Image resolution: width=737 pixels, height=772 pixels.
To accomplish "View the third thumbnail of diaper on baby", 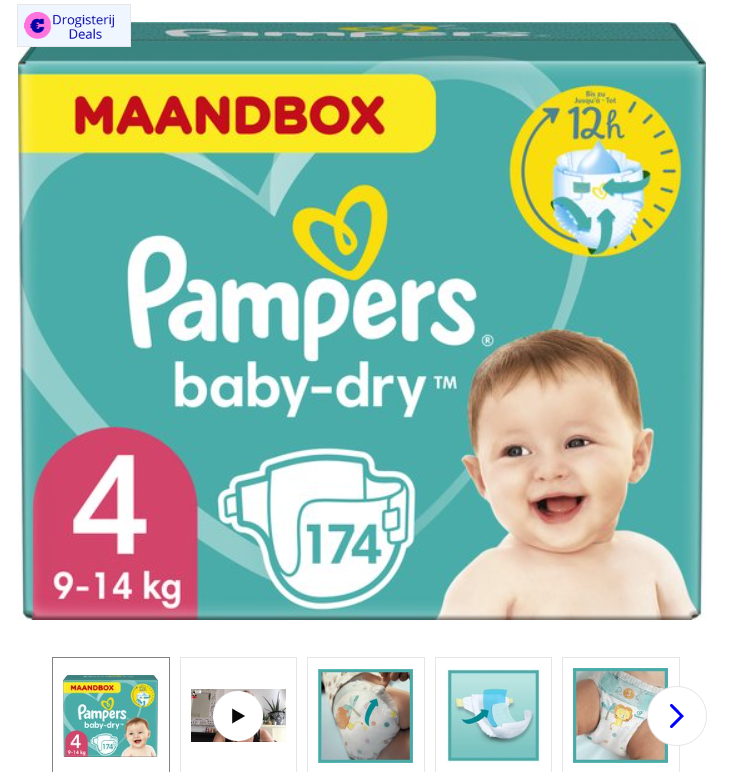I will pos(366,715).
